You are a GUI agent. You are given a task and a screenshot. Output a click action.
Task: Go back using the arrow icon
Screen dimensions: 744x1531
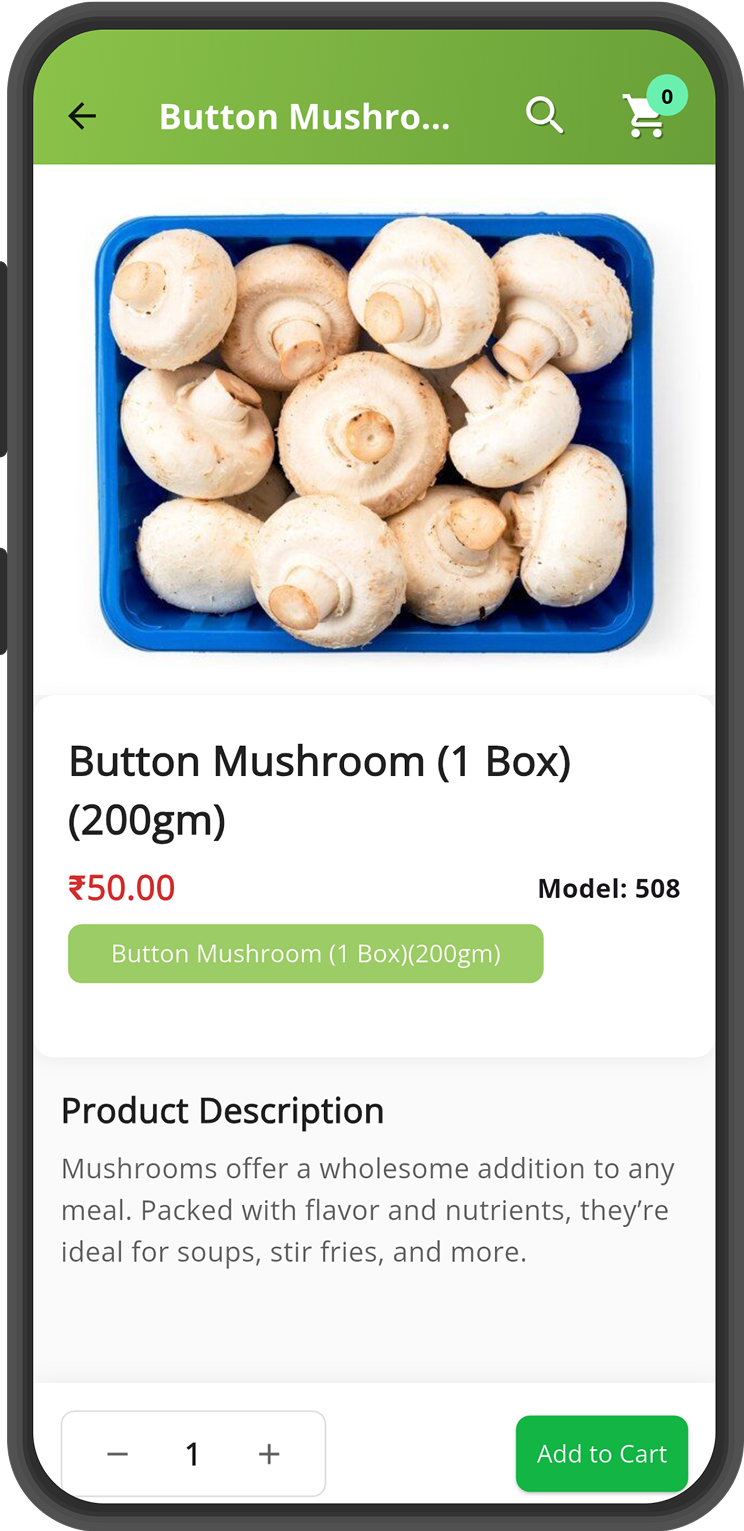[82, 117]
